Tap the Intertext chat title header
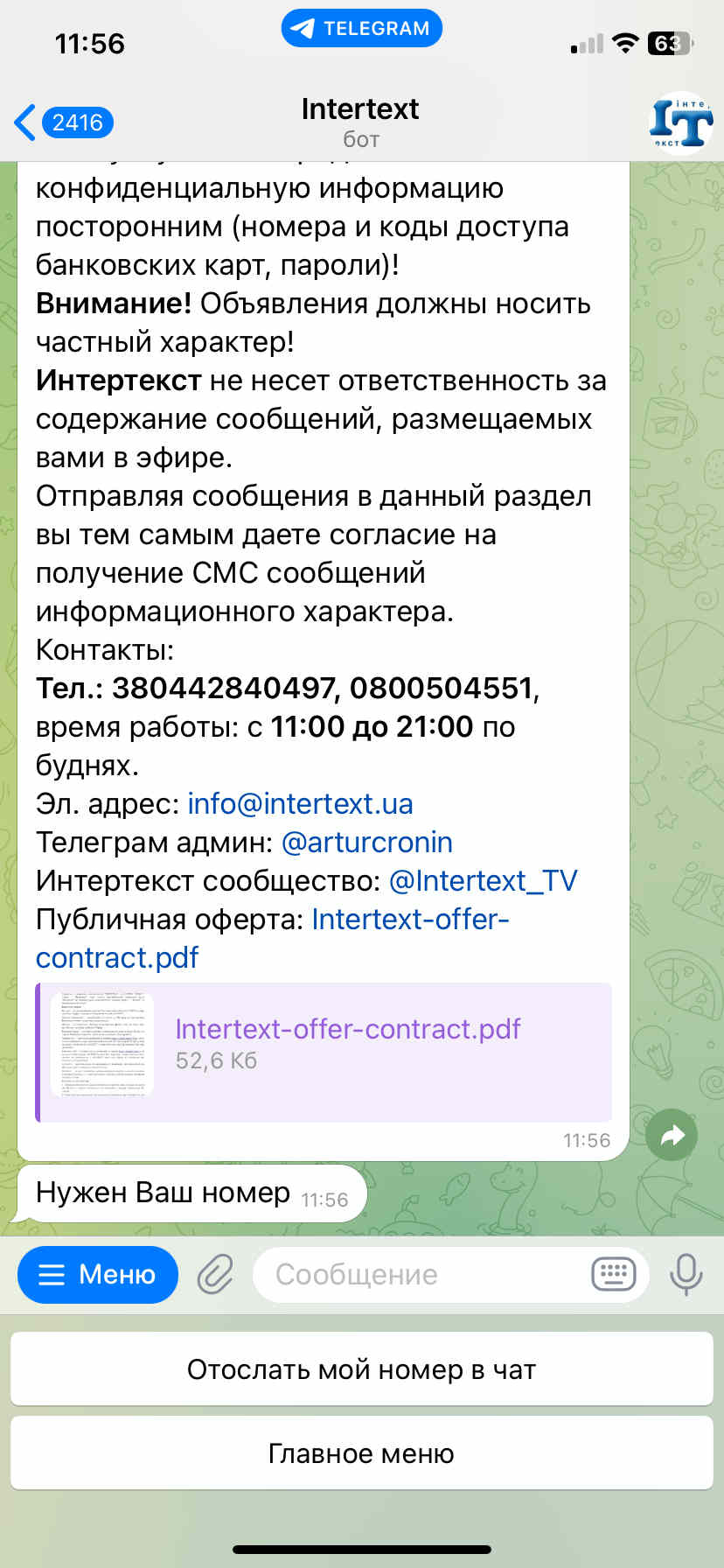 pyautogui.click(x=360, y=121)
